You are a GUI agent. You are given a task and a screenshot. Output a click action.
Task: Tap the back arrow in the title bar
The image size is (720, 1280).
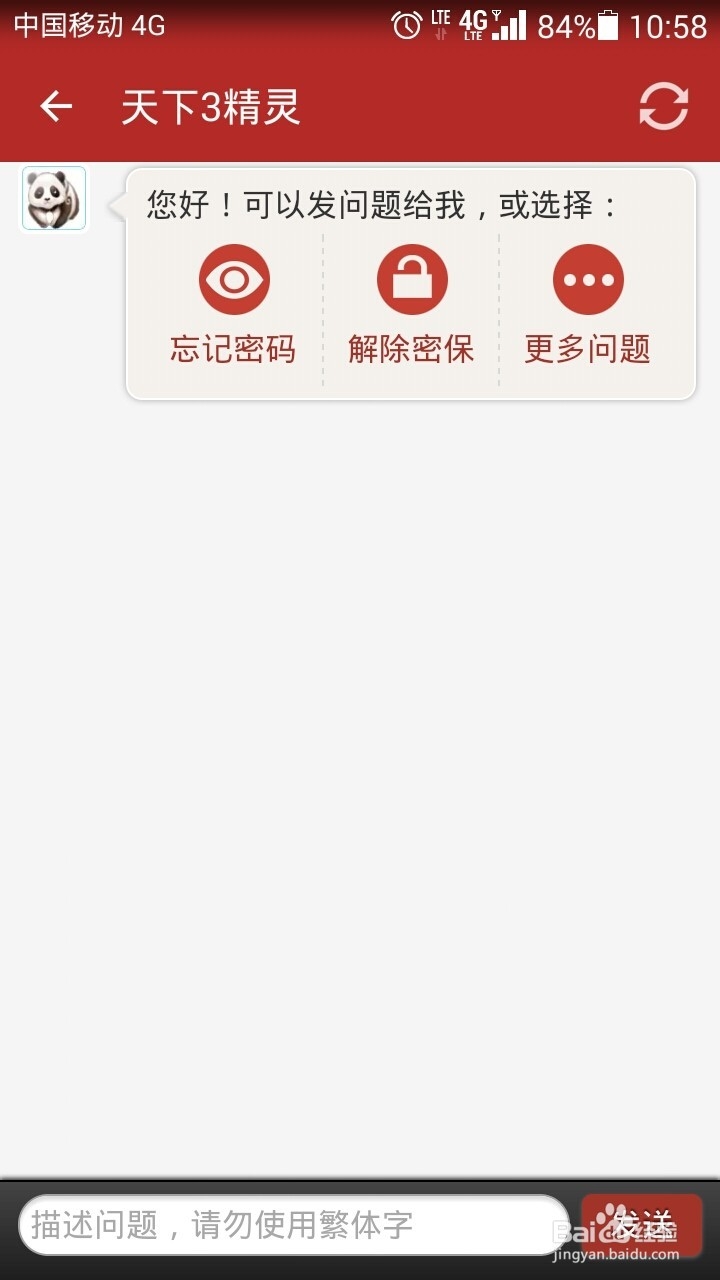pyautogui.click(x=54, y=106)
